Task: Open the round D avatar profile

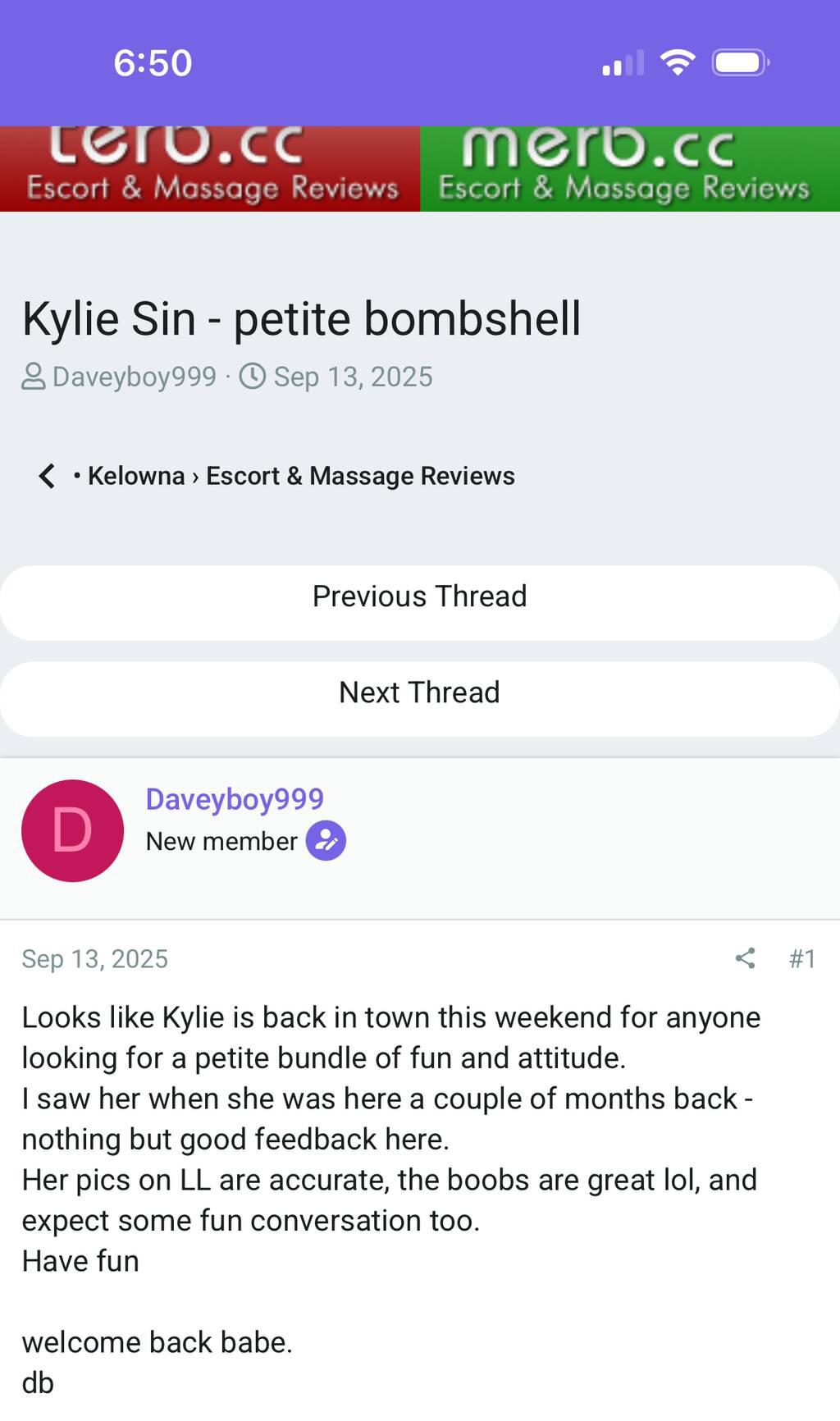Action: (x=72, y=830)
